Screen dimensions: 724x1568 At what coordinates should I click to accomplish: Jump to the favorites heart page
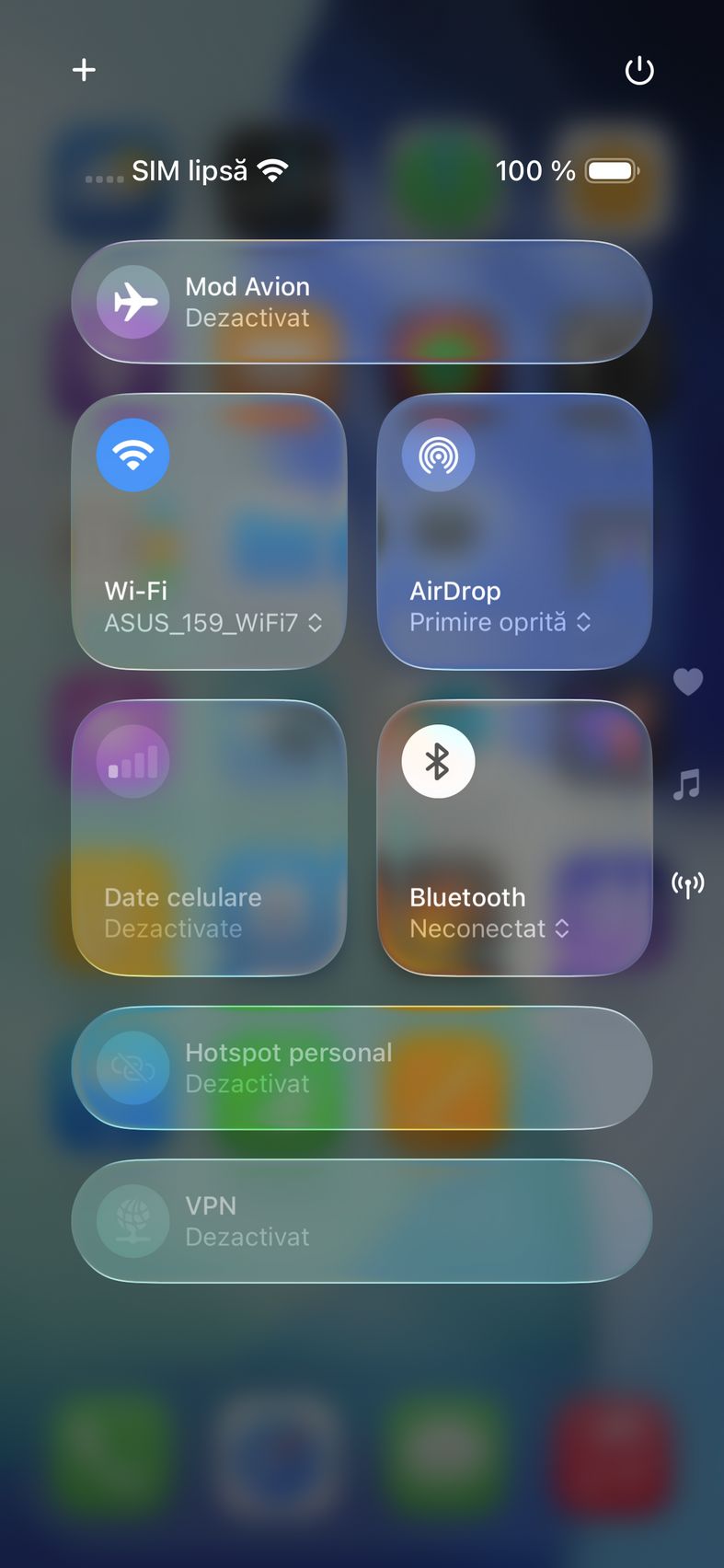click(x=688, y=682)
